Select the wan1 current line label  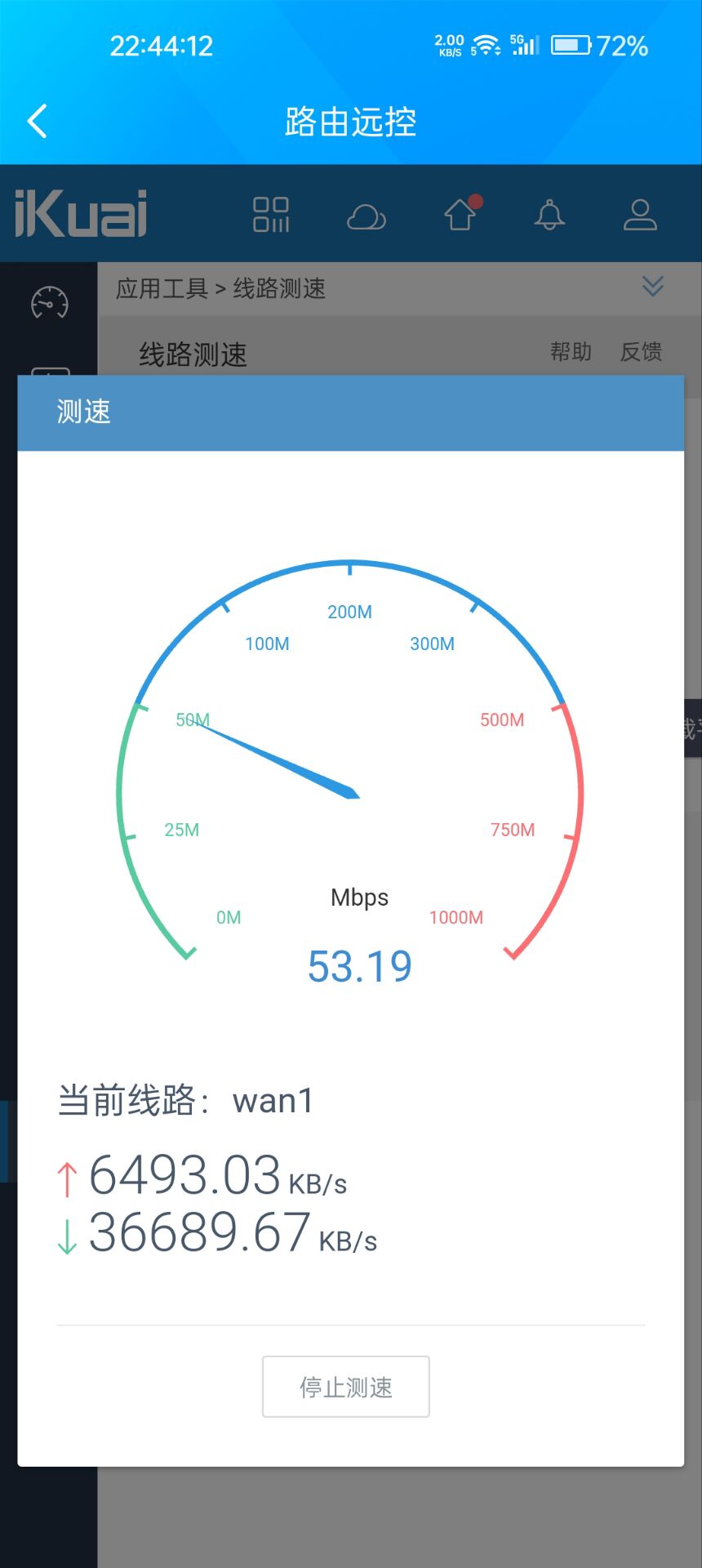pyautogui.click(x=272, y=1101)
